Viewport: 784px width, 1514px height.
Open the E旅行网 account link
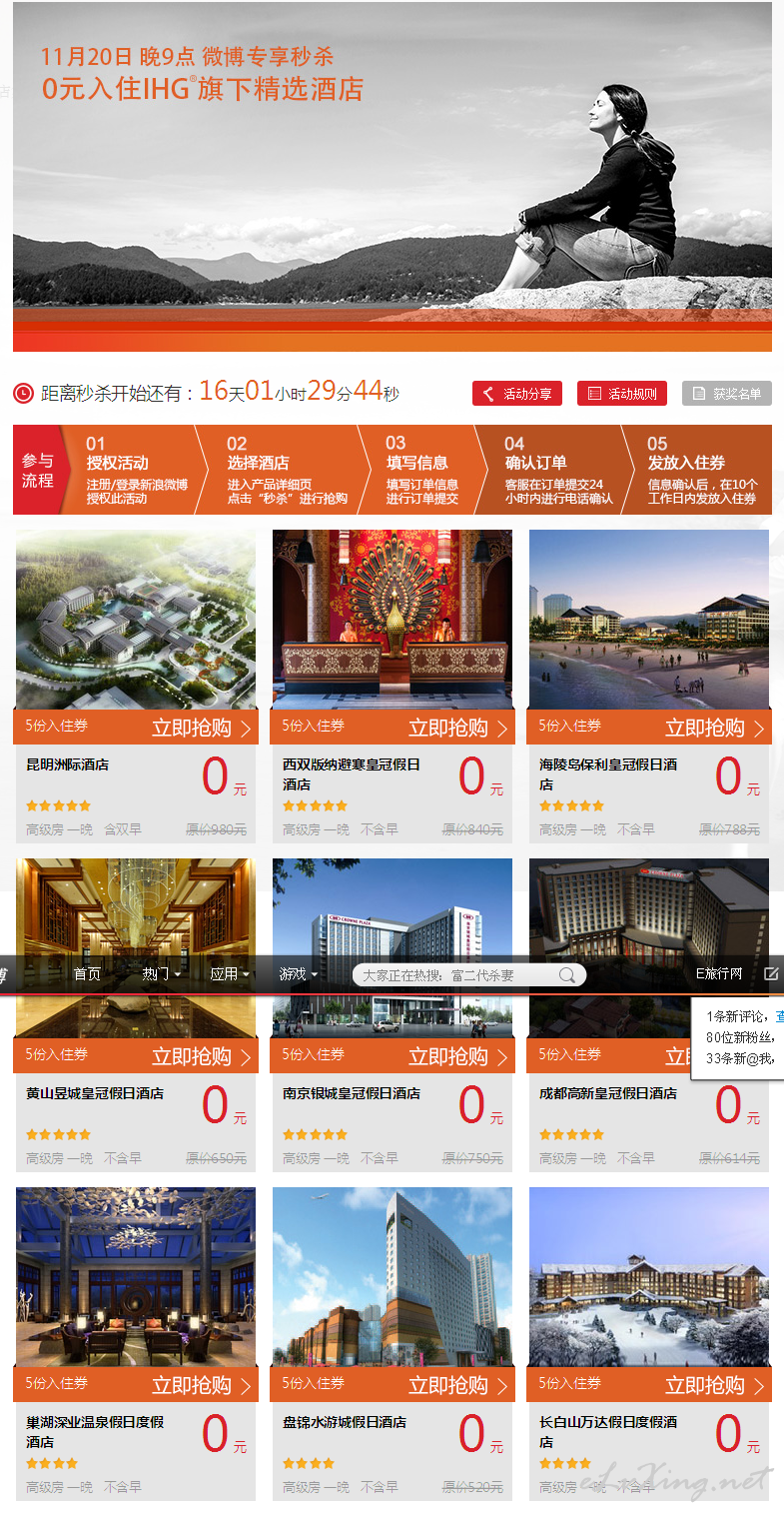tap(719, 974)
